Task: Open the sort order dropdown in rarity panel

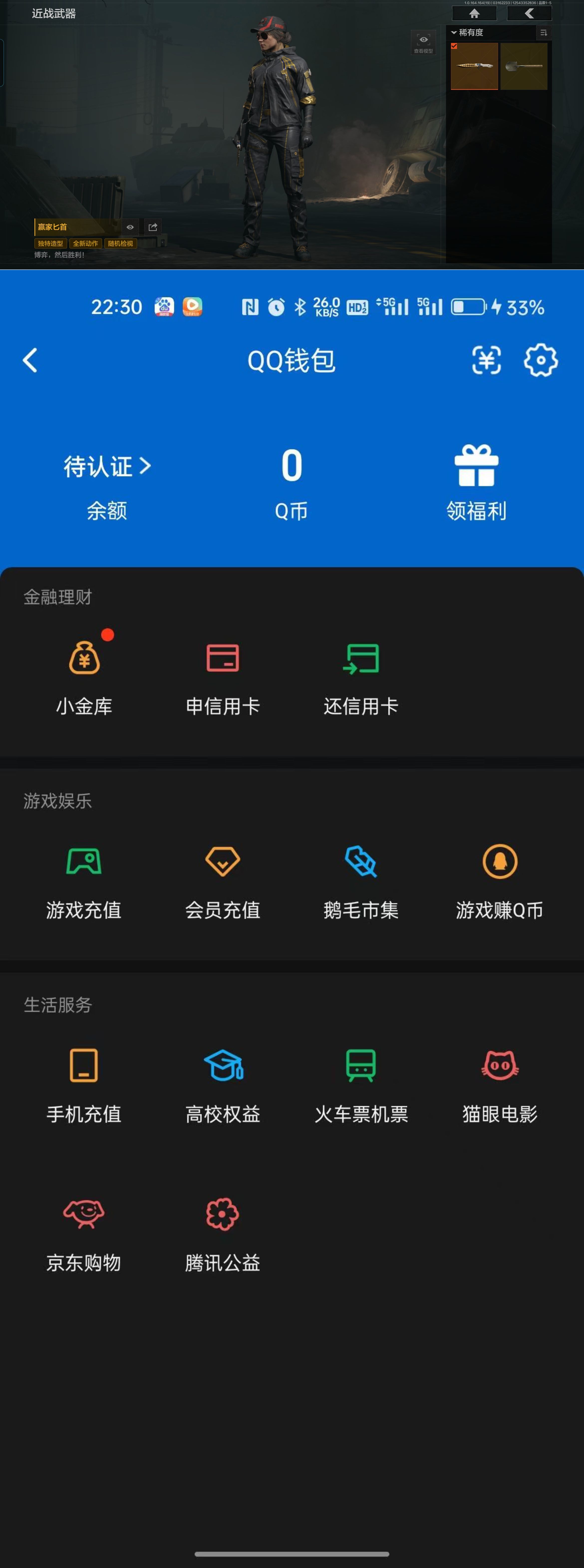Action: click(x=543, y=32)
